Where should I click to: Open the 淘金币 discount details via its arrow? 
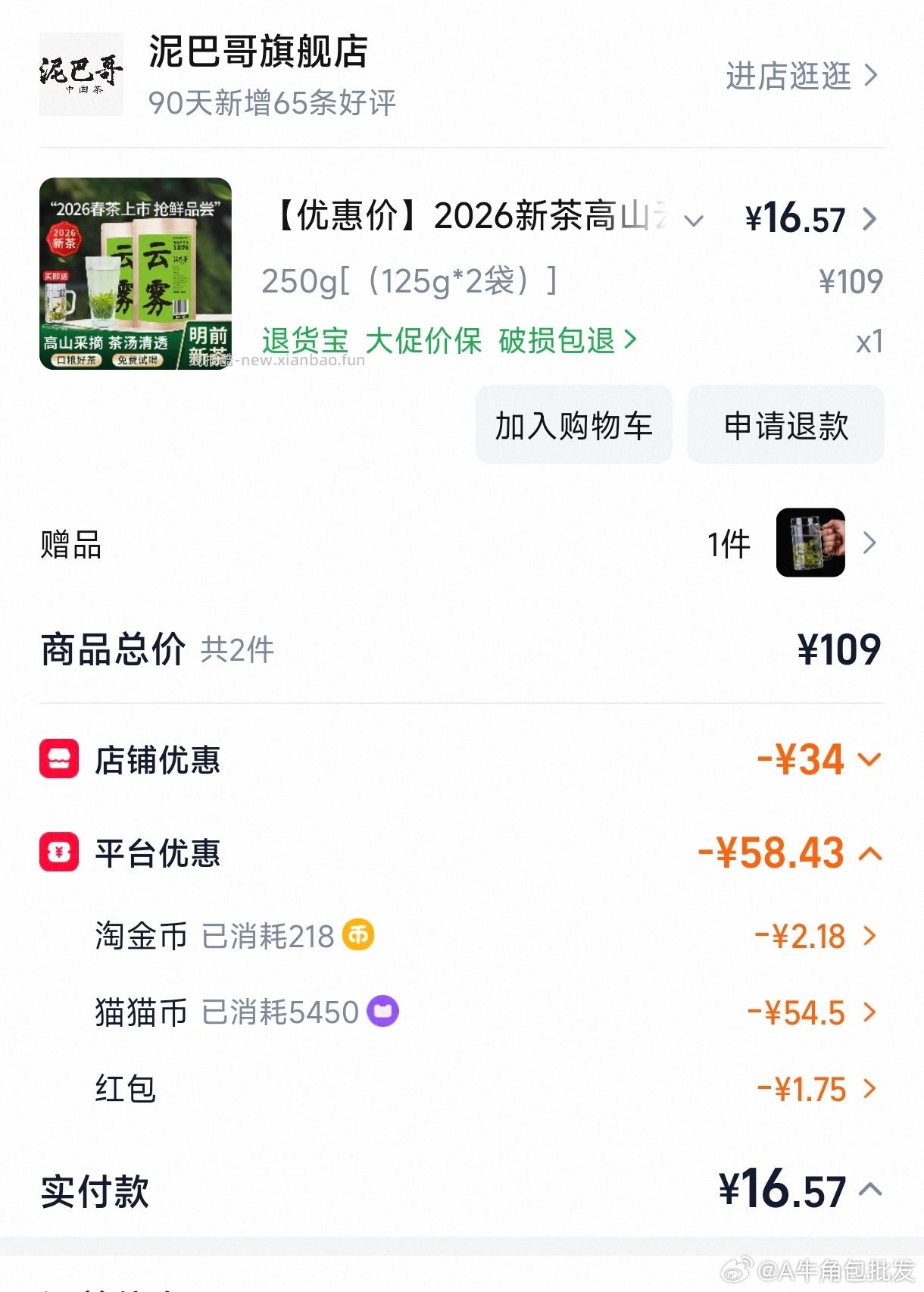pyautogui.click(x=868, y=936)
